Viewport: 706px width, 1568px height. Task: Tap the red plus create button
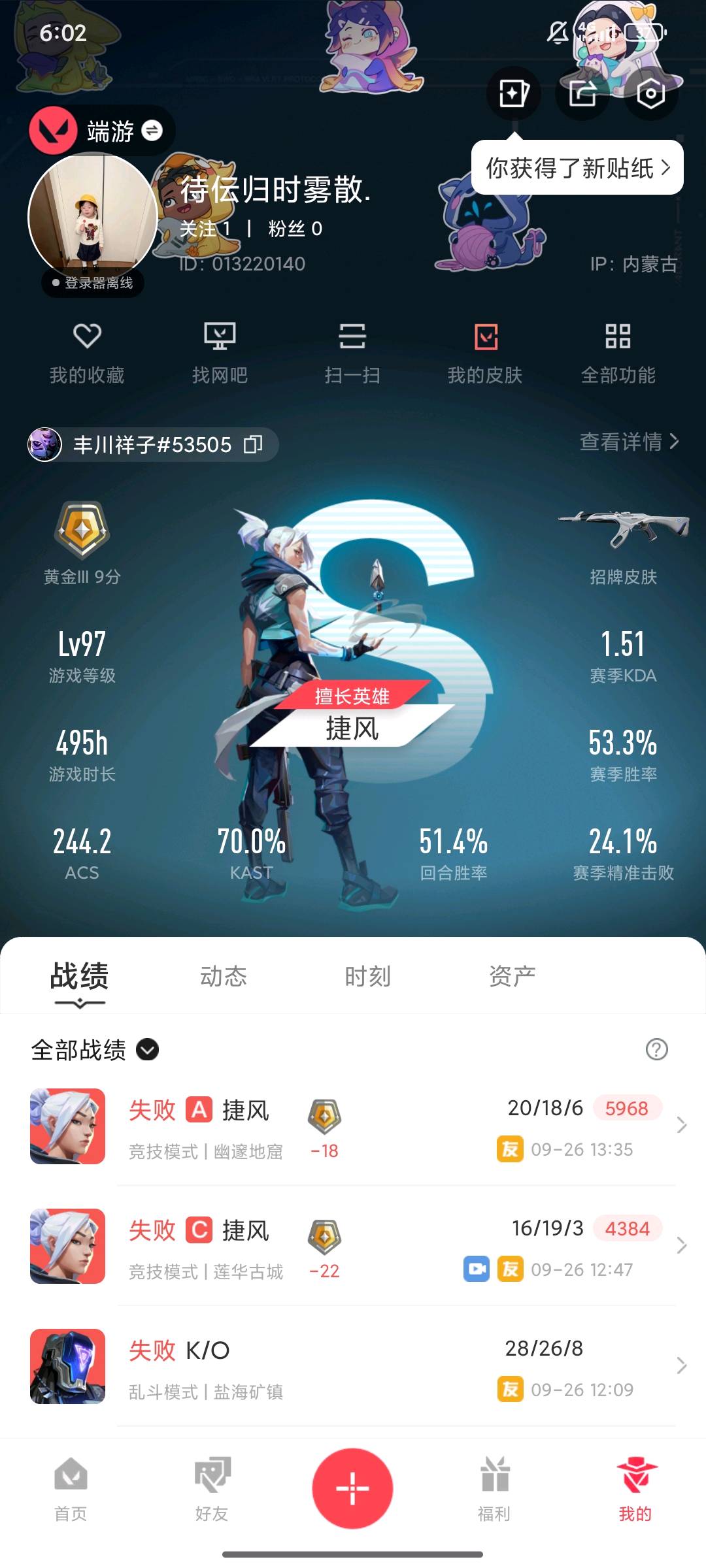[352, 1488]
